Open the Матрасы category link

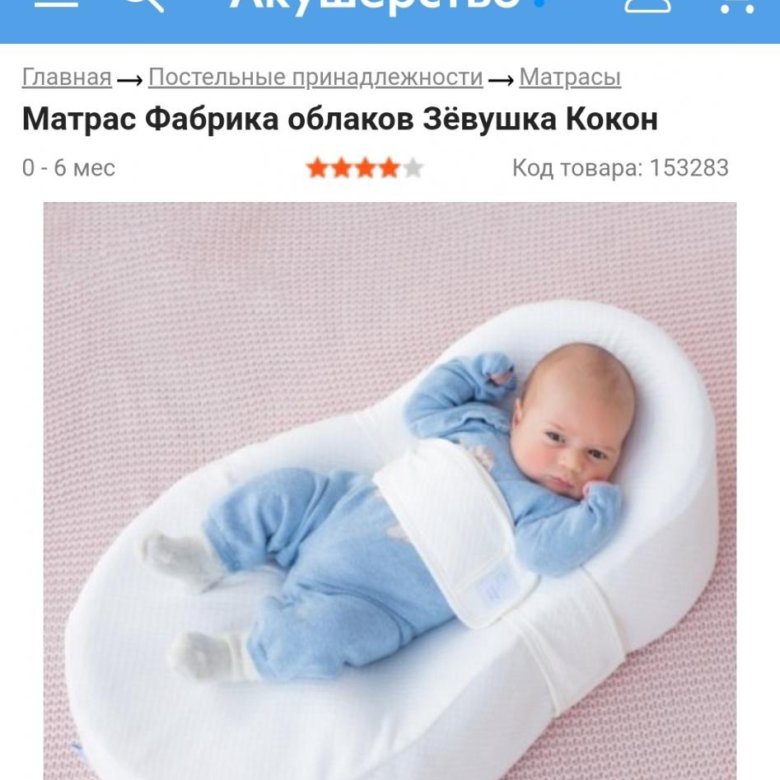click(x=570, y=78)
